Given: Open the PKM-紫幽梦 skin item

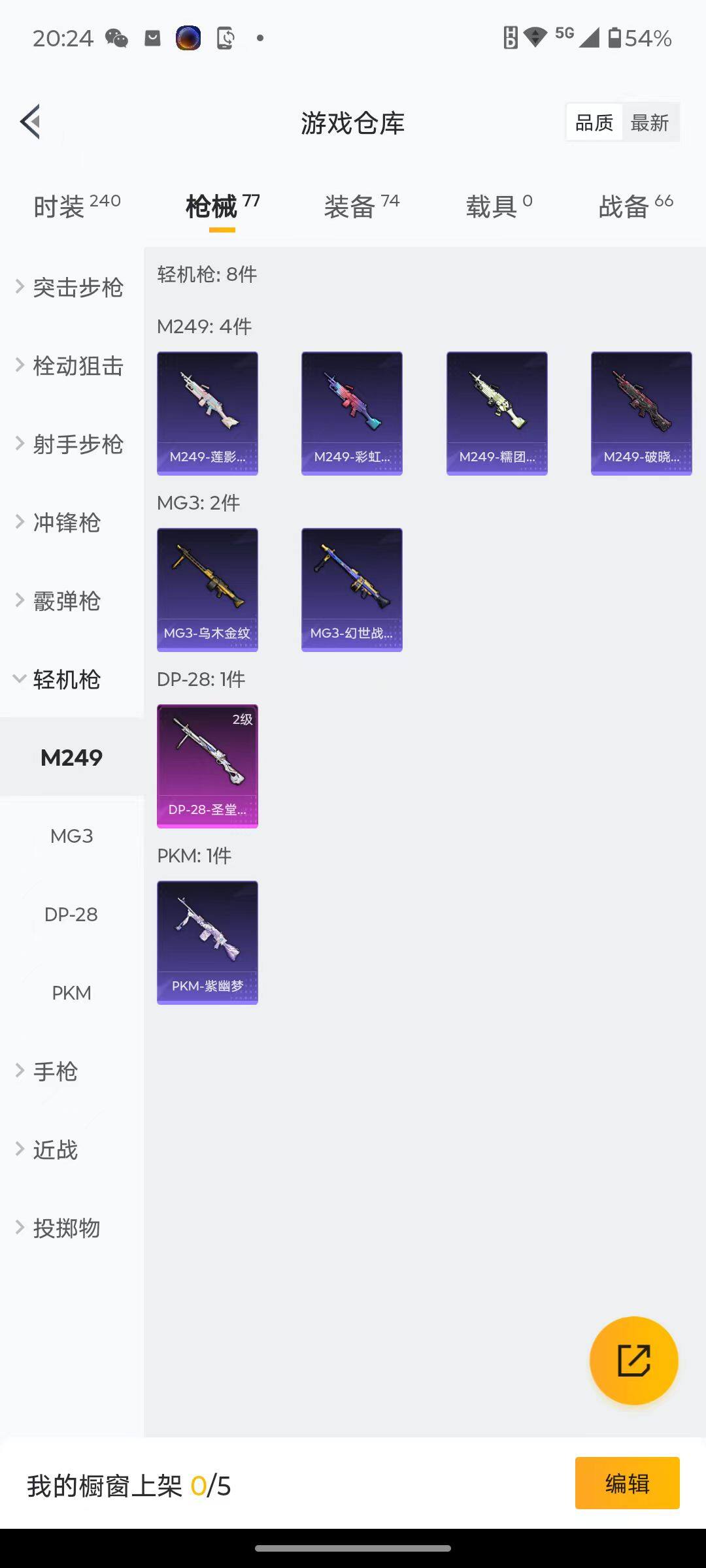Looking at the screenshot, I should (207, 942).
